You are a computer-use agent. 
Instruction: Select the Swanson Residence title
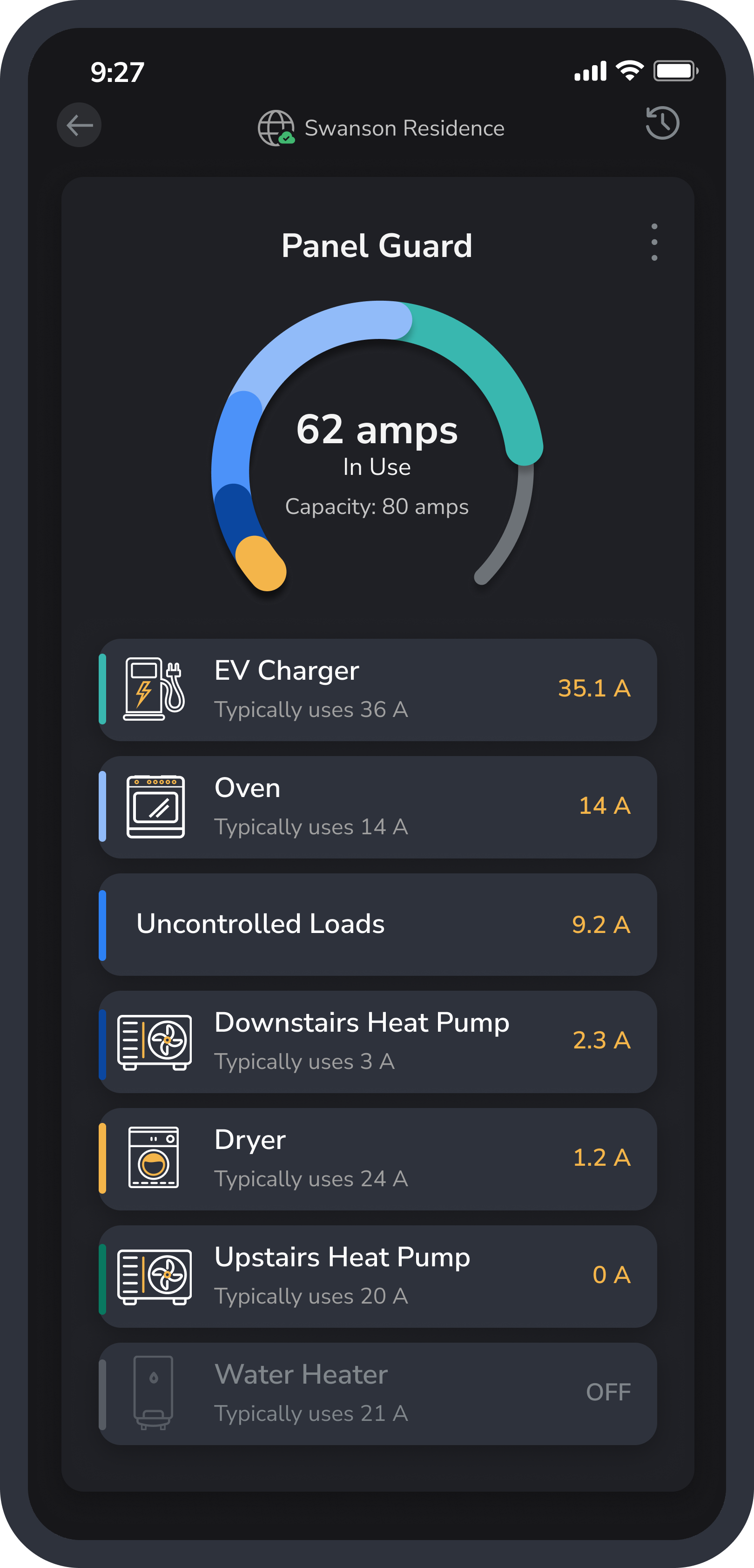(x=404, y=128)
